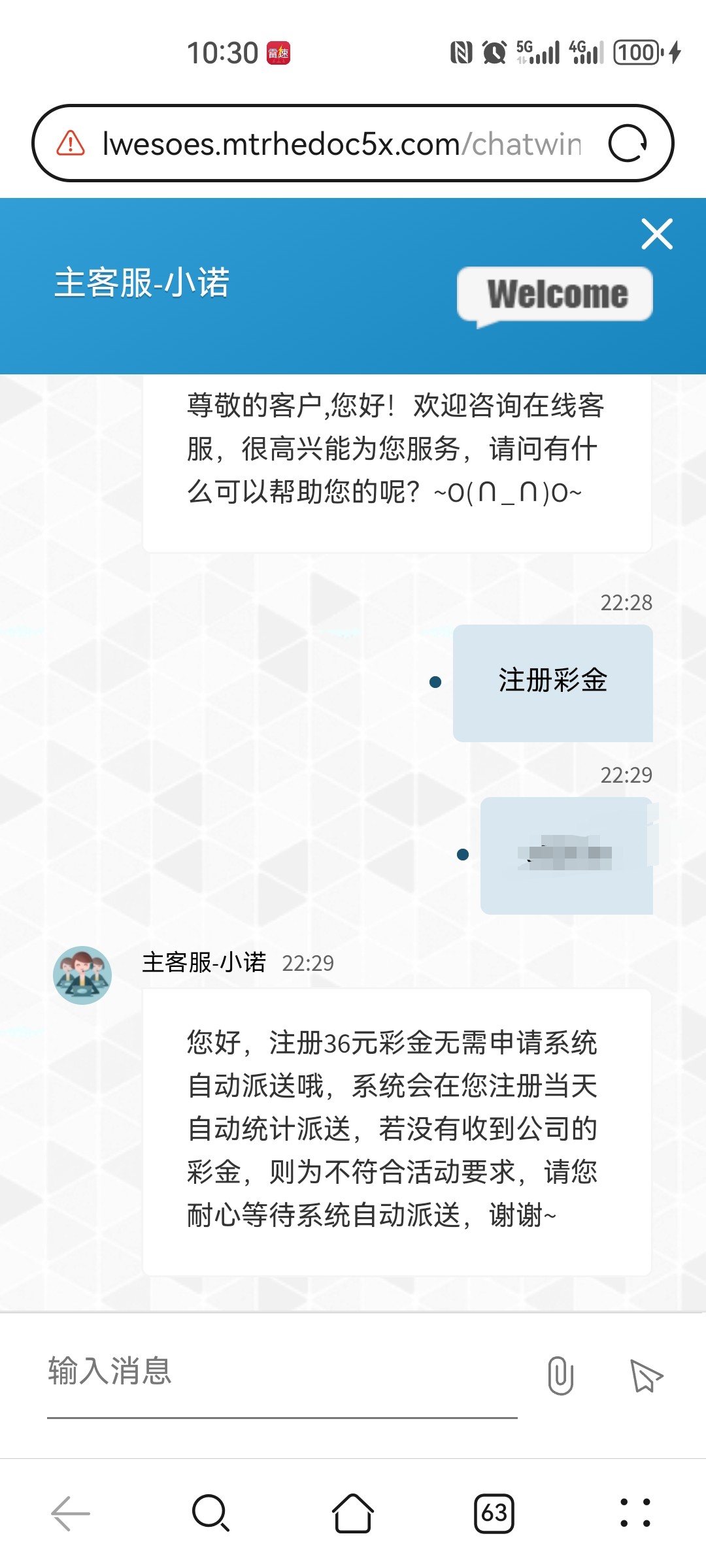Attach a file with the paperclip icon

pos(560,1375)
